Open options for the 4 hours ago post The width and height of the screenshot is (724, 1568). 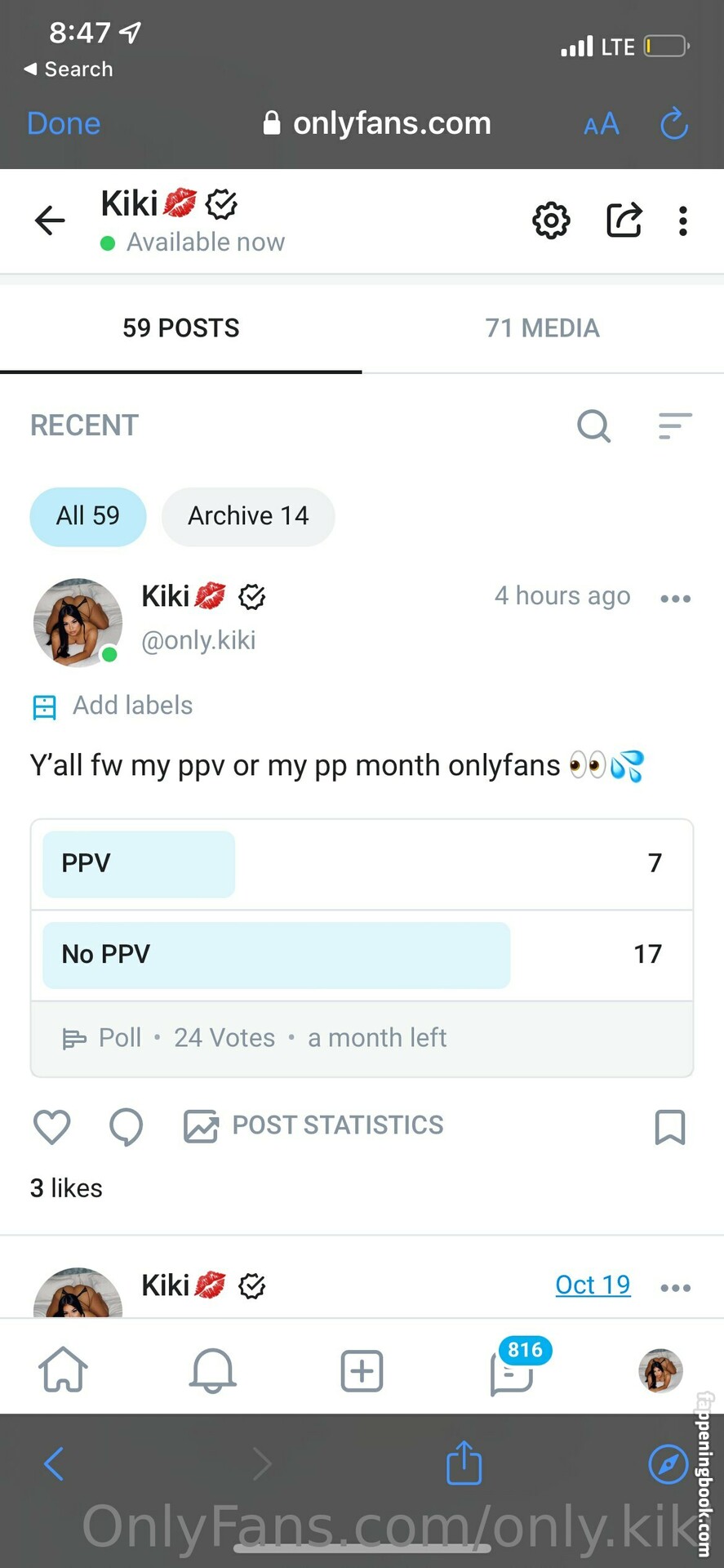pyautogui.click(x=675, y=599)
